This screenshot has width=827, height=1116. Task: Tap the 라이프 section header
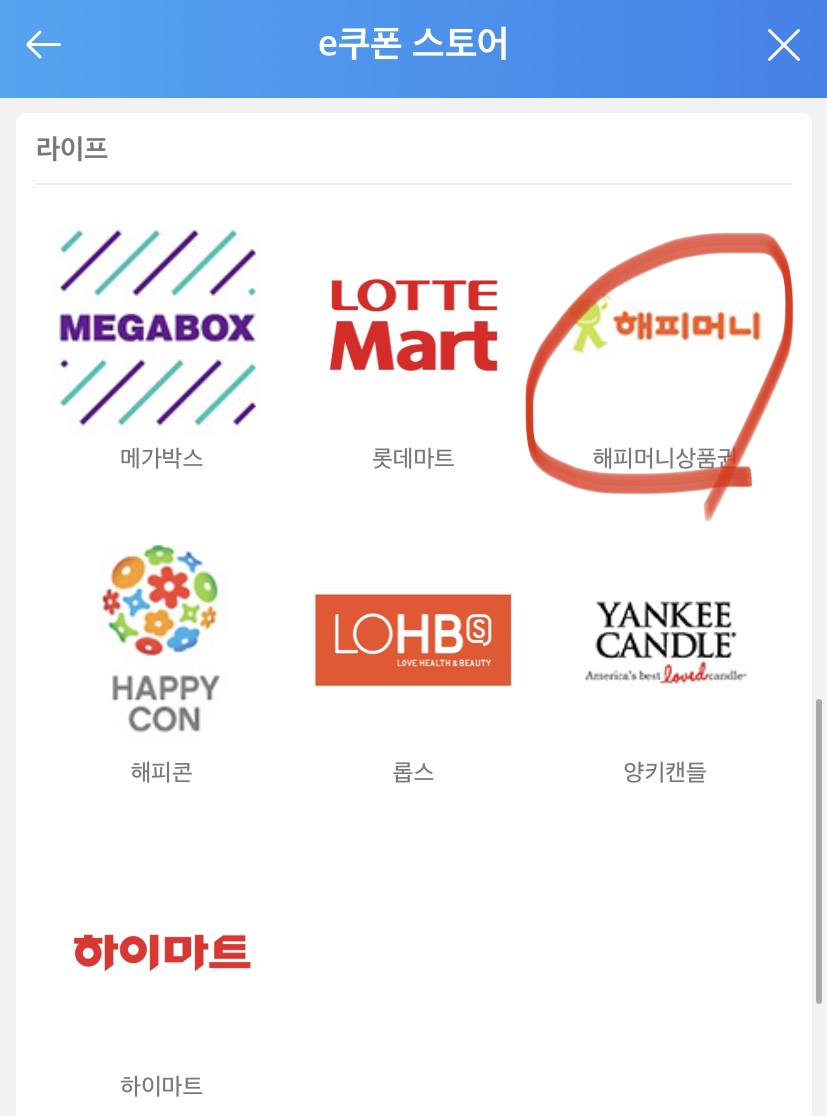click(71, 150)
